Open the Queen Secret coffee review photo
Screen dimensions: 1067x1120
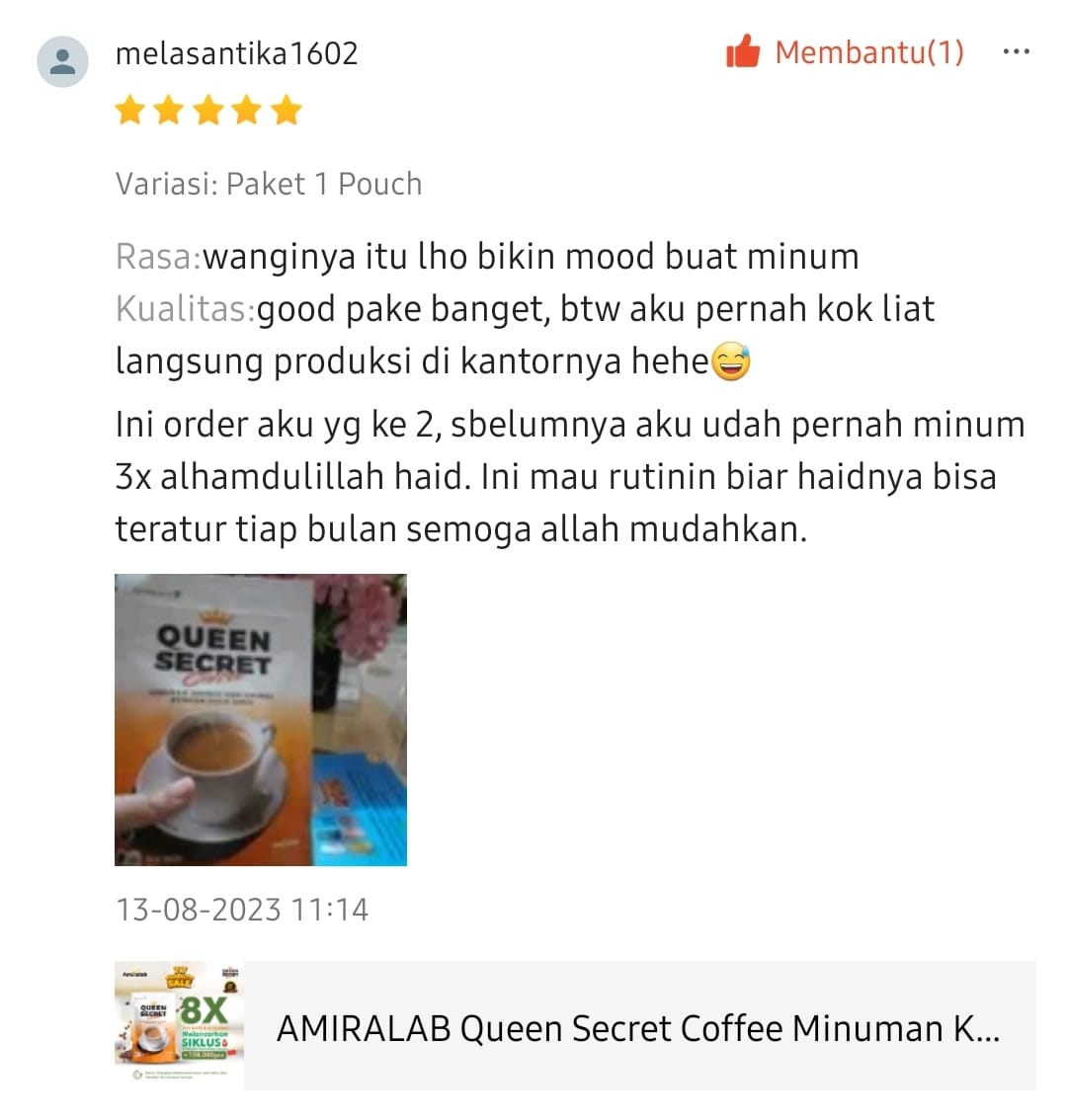(x=261, y=719)
